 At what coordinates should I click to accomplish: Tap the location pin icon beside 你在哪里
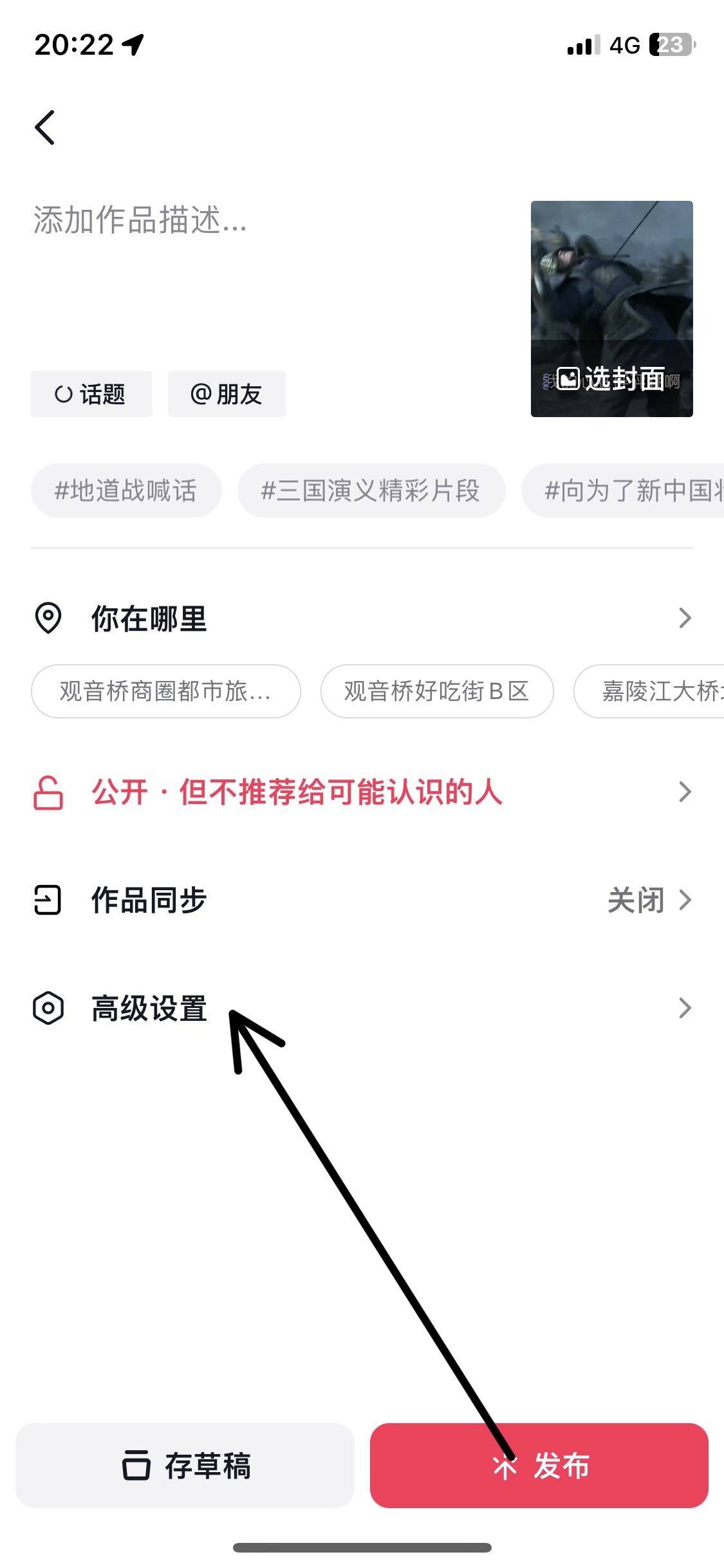tap(49, 619)
